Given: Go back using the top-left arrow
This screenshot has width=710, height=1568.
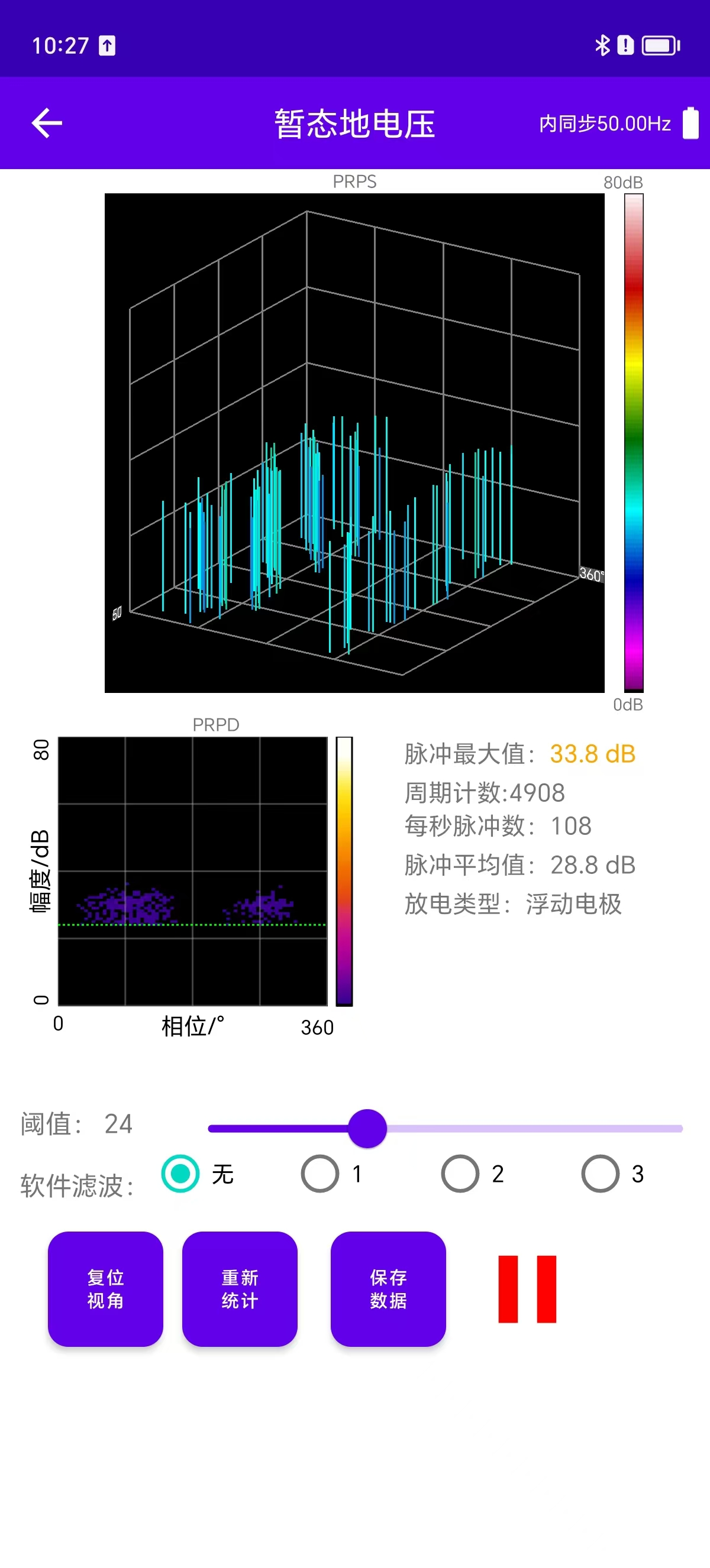Looking at the screenshot, I should [x=47, y=123].
